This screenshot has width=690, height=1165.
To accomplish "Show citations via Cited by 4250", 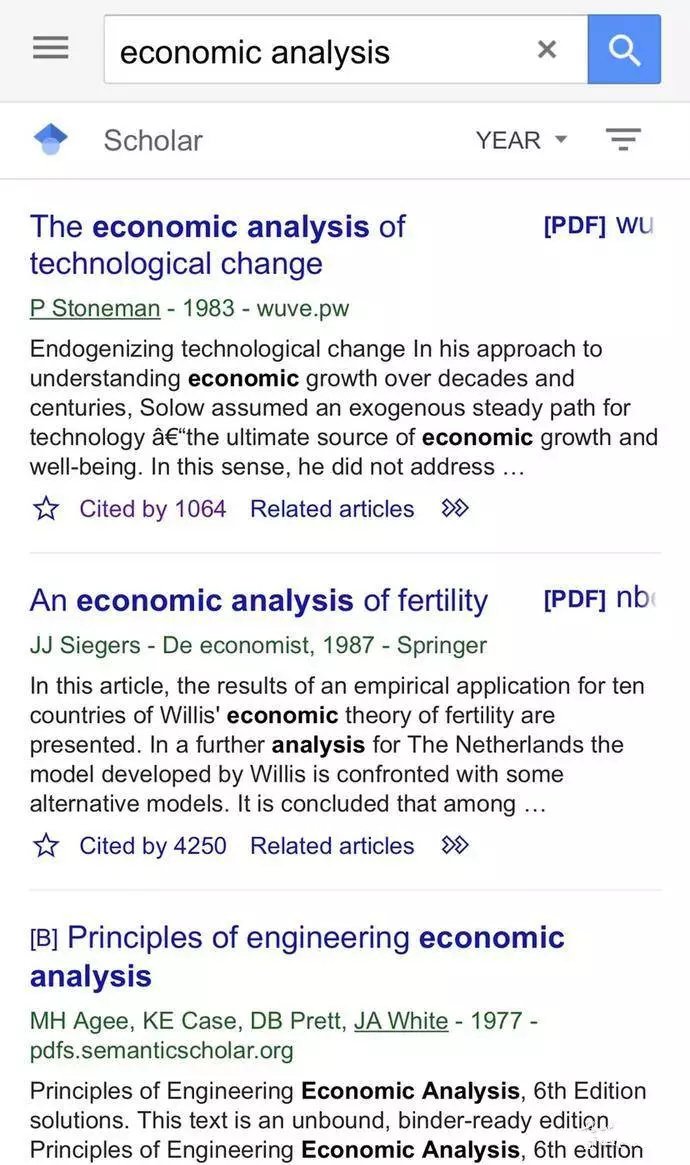I will 152,846.
